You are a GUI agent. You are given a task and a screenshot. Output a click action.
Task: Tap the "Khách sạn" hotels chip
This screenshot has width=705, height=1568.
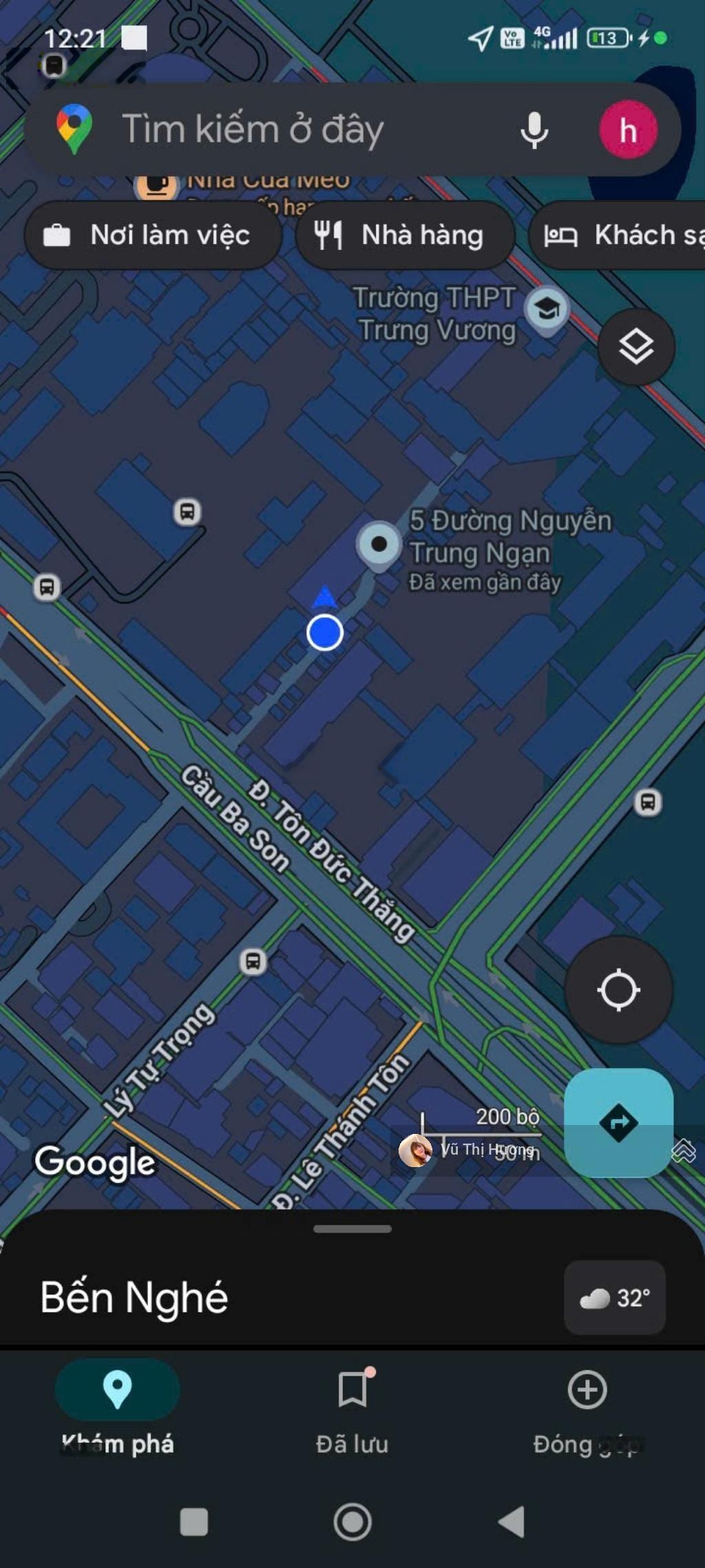pos(620,236)
